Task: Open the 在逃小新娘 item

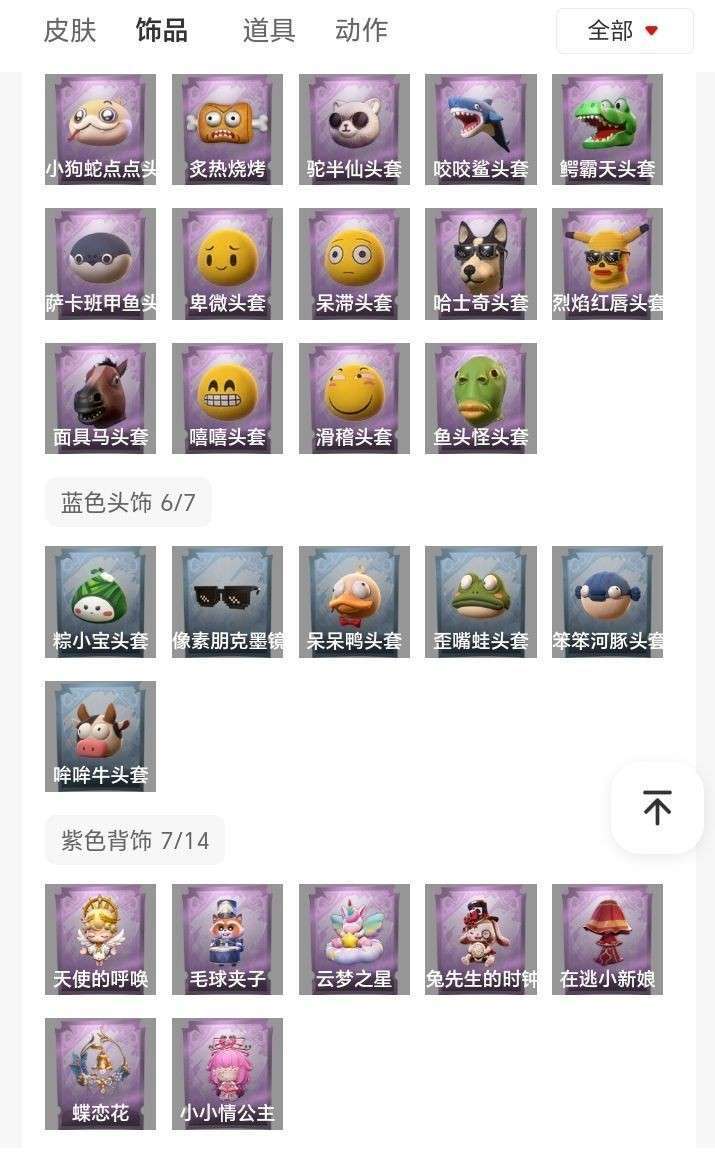Action: [607, 940]
